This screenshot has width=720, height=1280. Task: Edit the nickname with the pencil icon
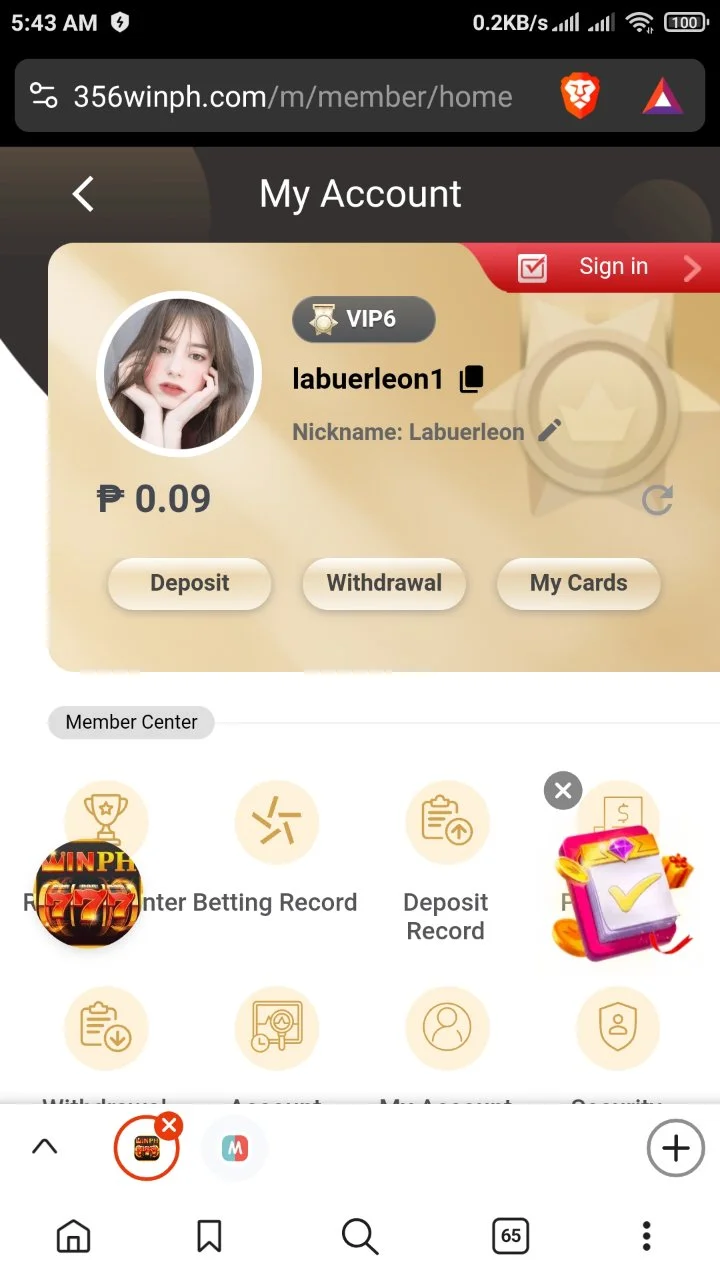click(x=550, y=431)
